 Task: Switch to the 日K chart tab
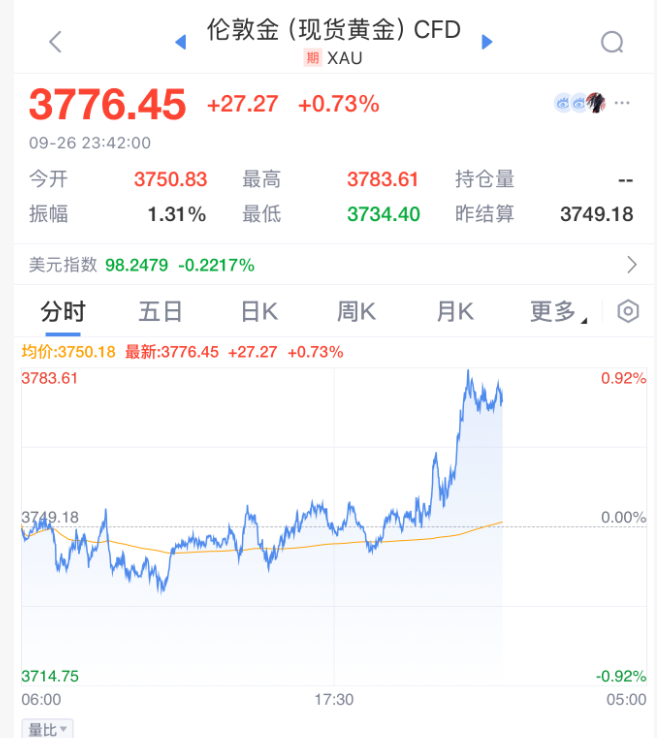[259, 312]
